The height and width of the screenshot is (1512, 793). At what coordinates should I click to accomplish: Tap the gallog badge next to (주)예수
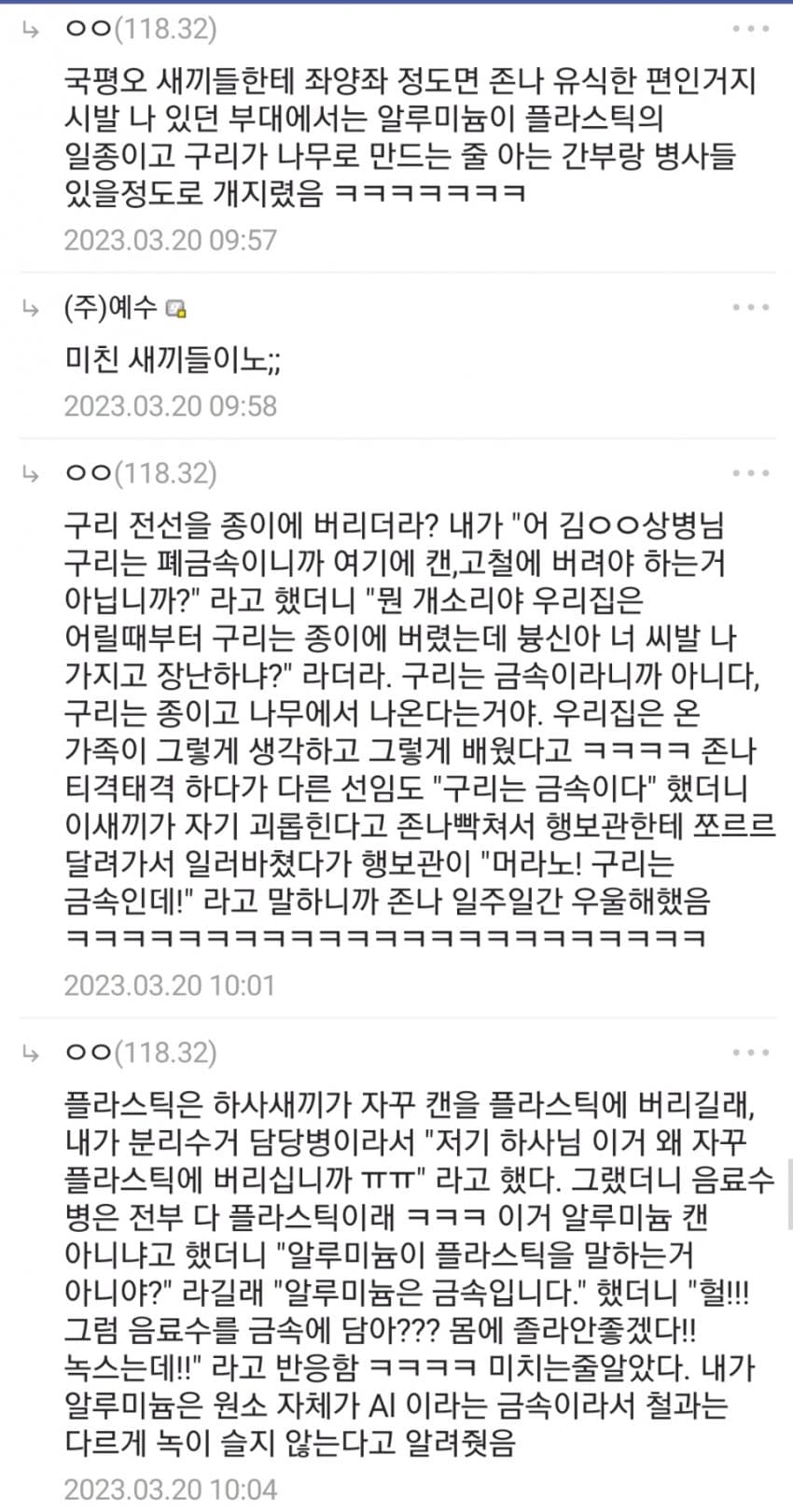[x=175, y=309]
